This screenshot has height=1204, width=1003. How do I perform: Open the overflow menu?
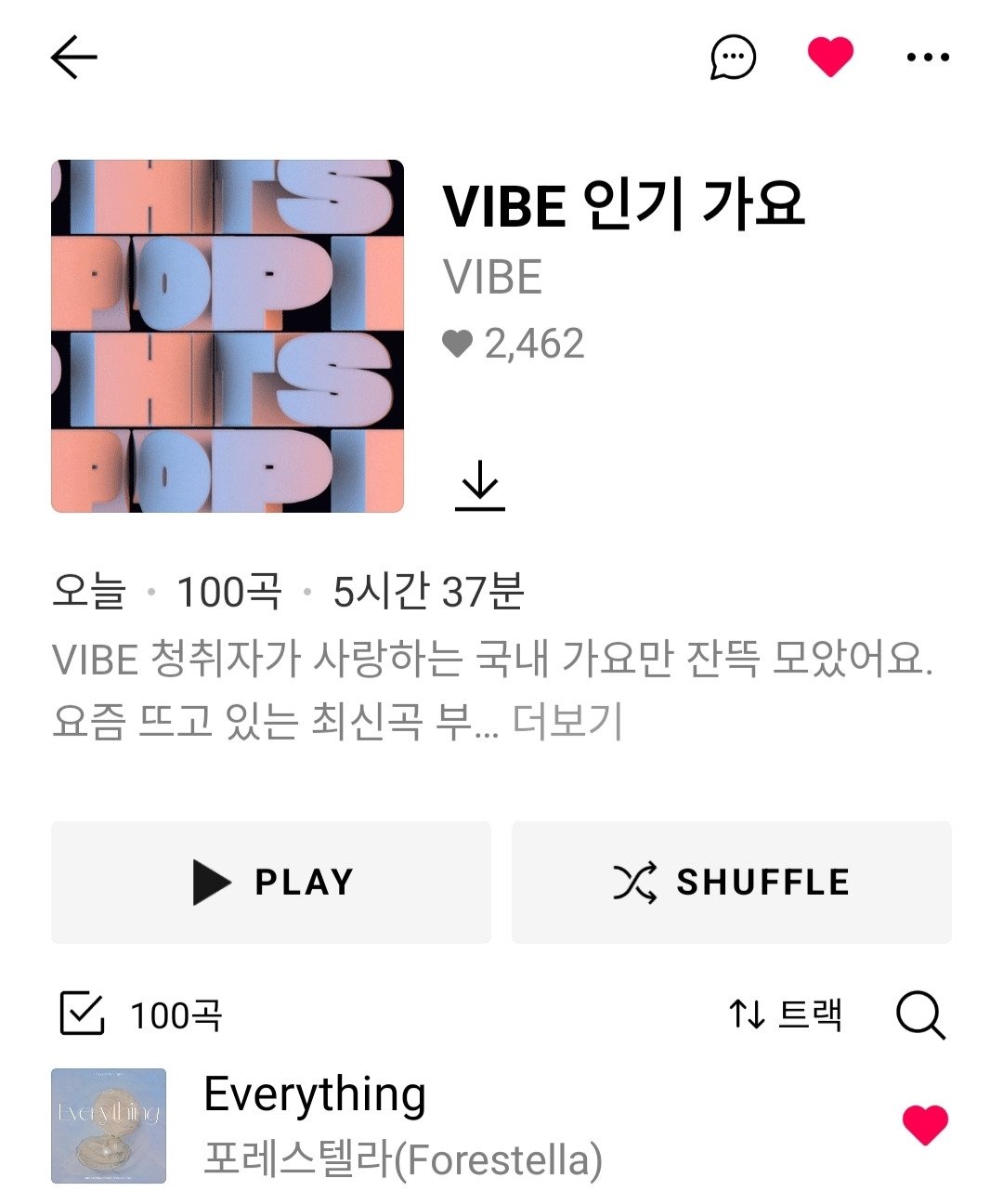tap(927, 58)
